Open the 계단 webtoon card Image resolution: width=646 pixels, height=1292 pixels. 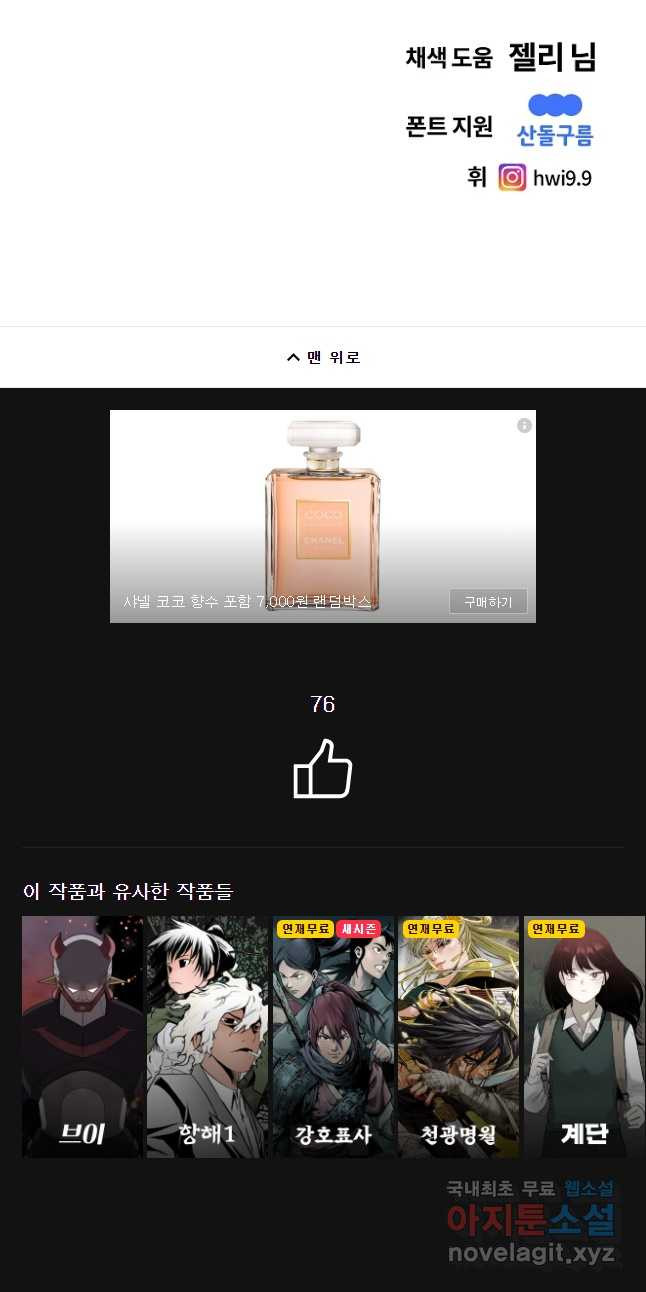tap(584, 1037)
